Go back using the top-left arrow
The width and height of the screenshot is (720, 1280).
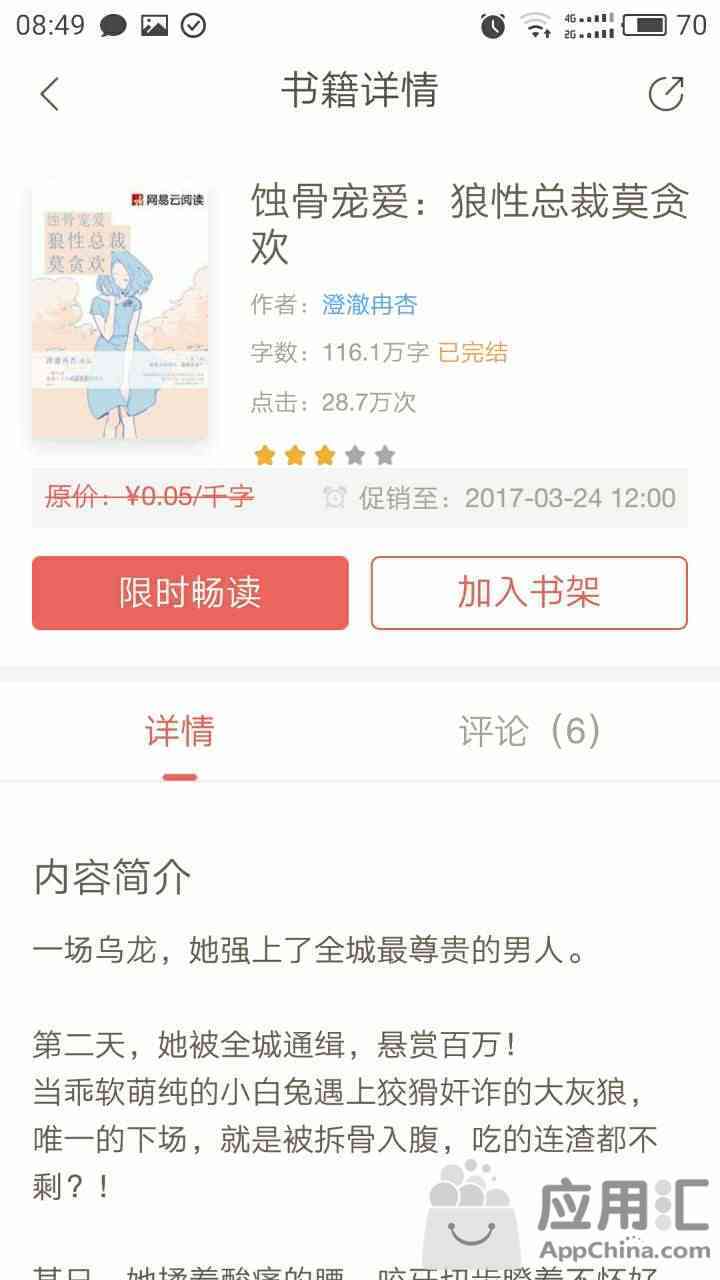coord(49,94)
